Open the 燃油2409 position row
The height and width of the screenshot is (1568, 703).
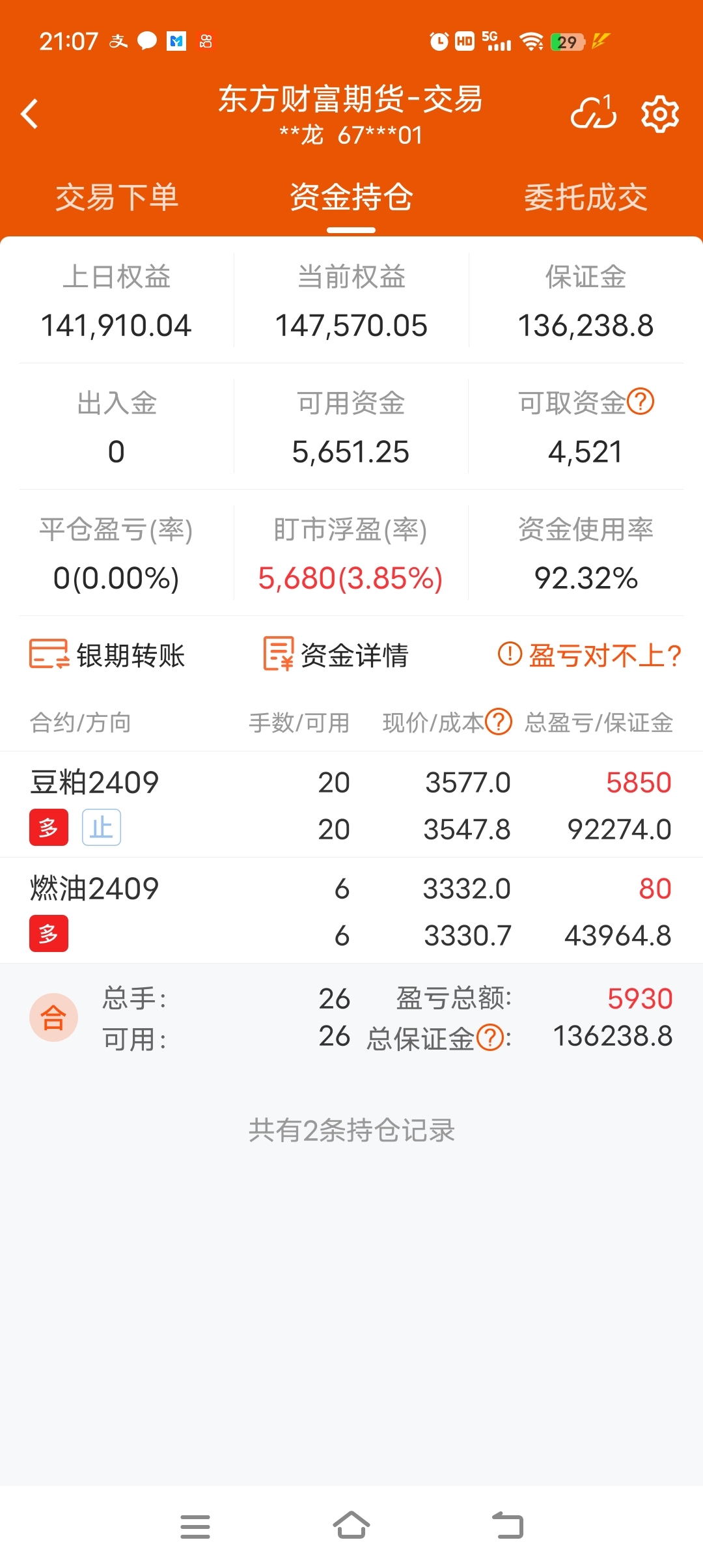click(351, 911)
